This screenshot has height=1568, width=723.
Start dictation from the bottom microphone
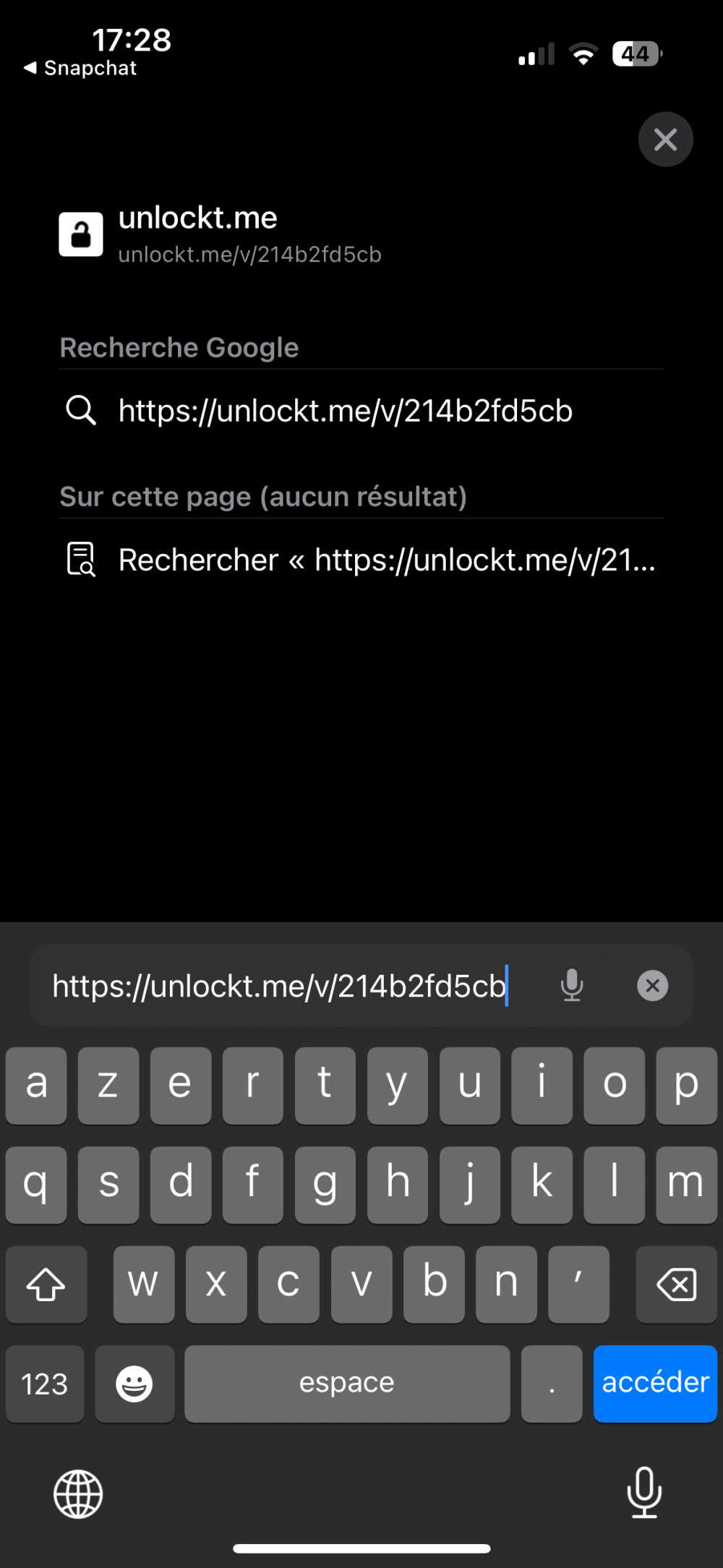(x=643, y=1492)
